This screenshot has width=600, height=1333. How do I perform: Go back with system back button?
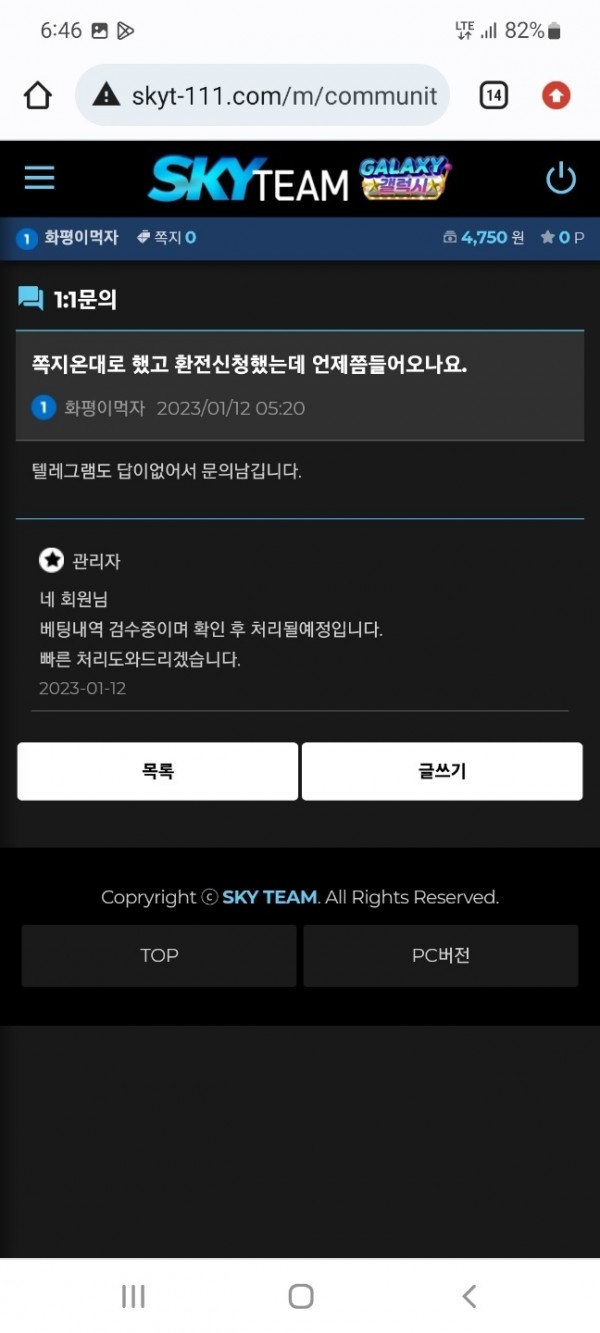coord(469,1296)
